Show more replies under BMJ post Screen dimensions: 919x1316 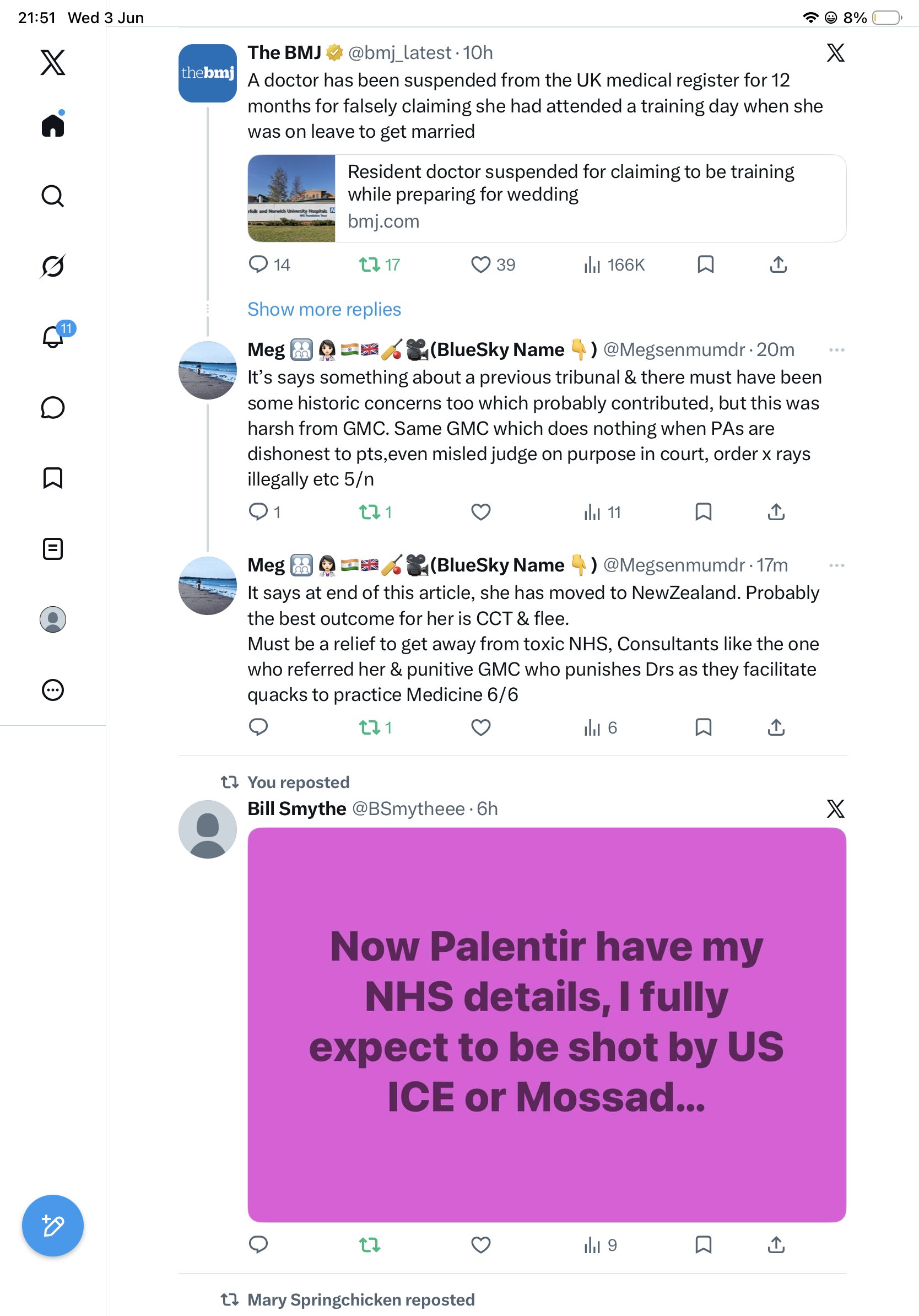pos(324,309)
